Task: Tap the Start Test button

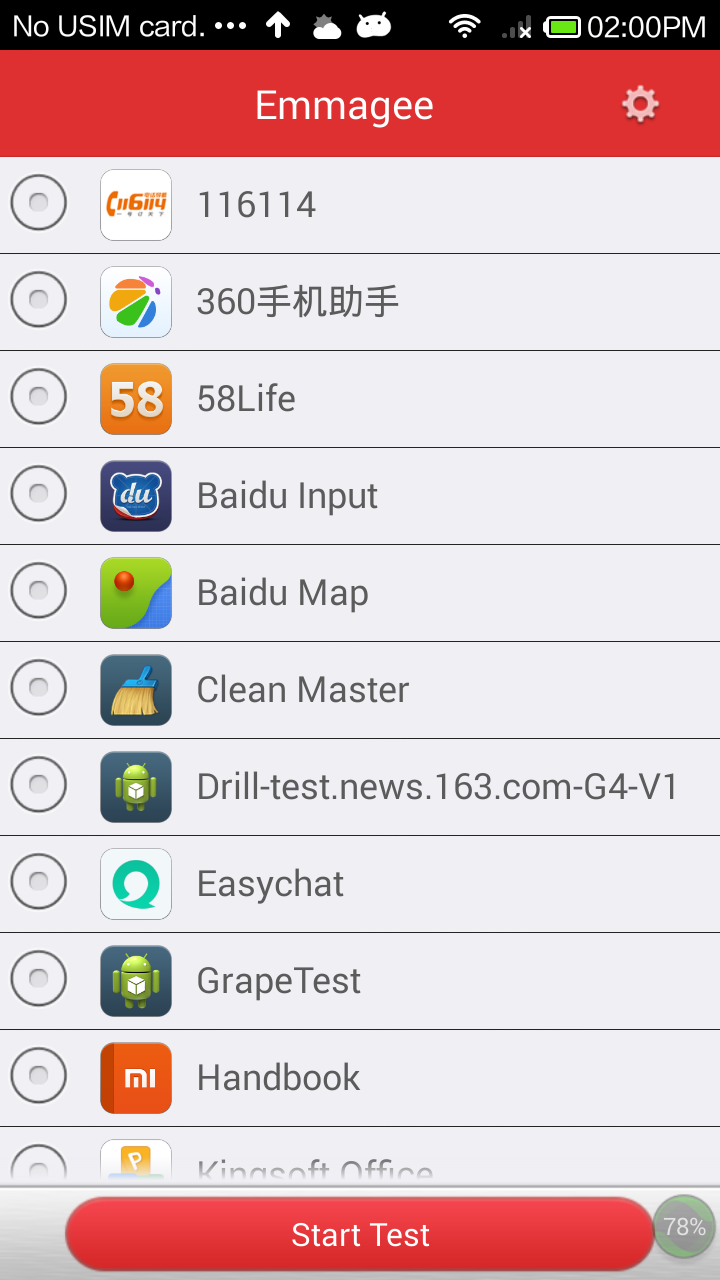Action: click(360, 1235)
